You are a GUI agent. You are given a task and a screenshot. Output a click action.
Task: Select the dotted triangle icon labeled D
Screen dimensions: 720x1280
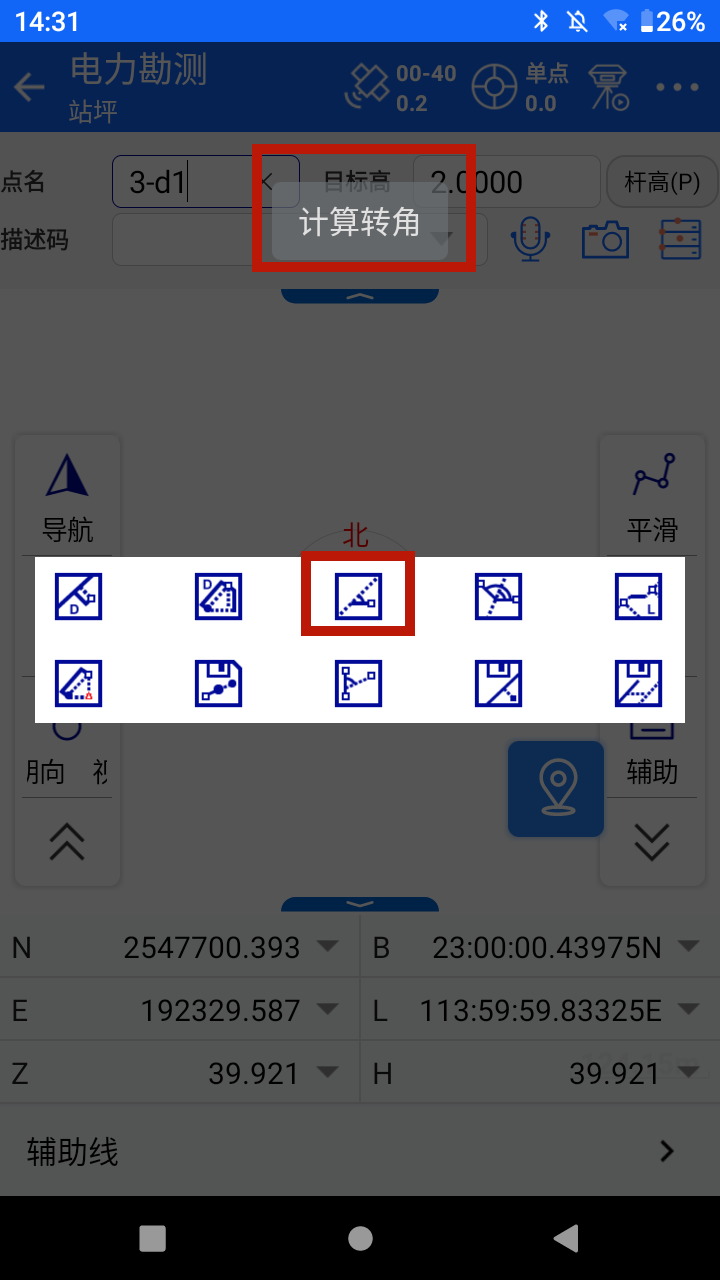pos(218,597)
